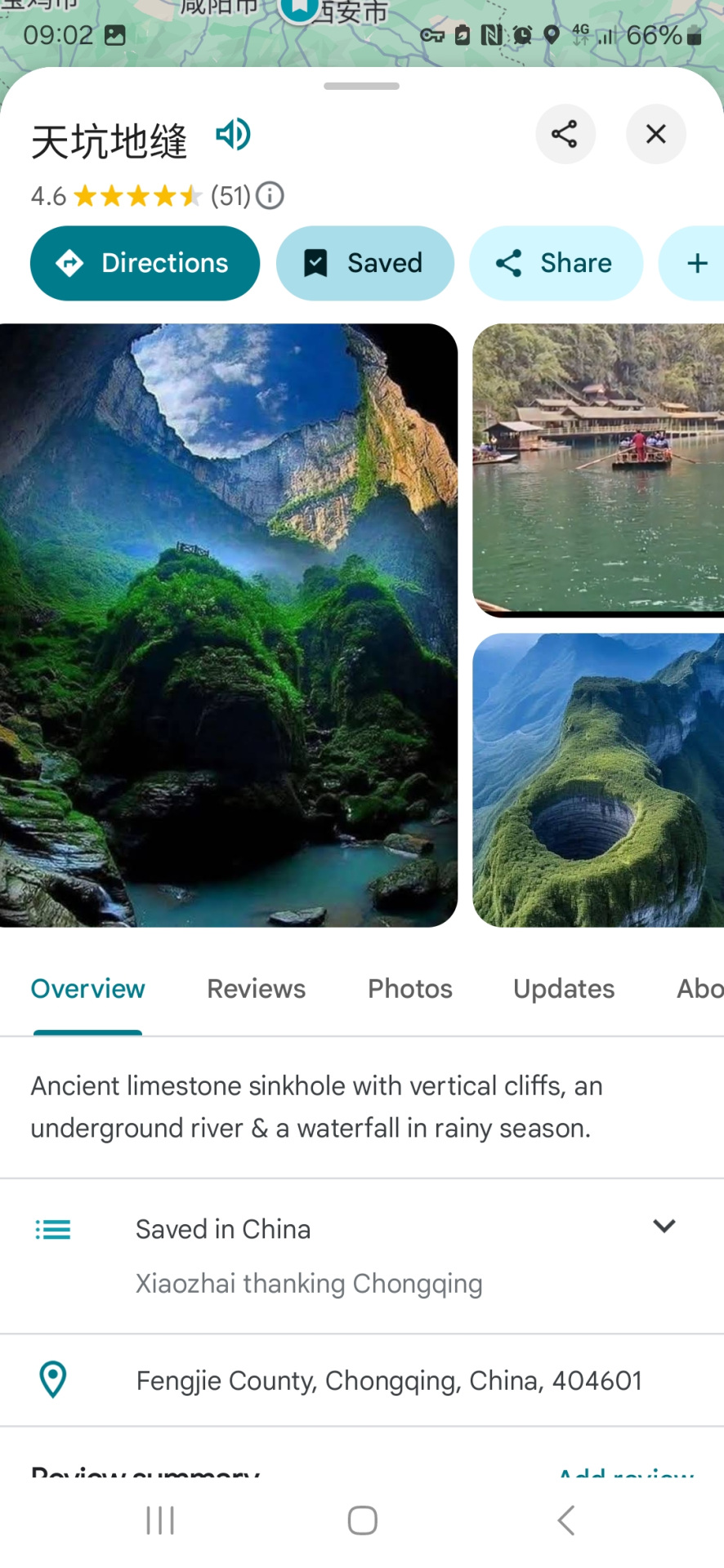Open the lake boat photo

coord(598,468)
